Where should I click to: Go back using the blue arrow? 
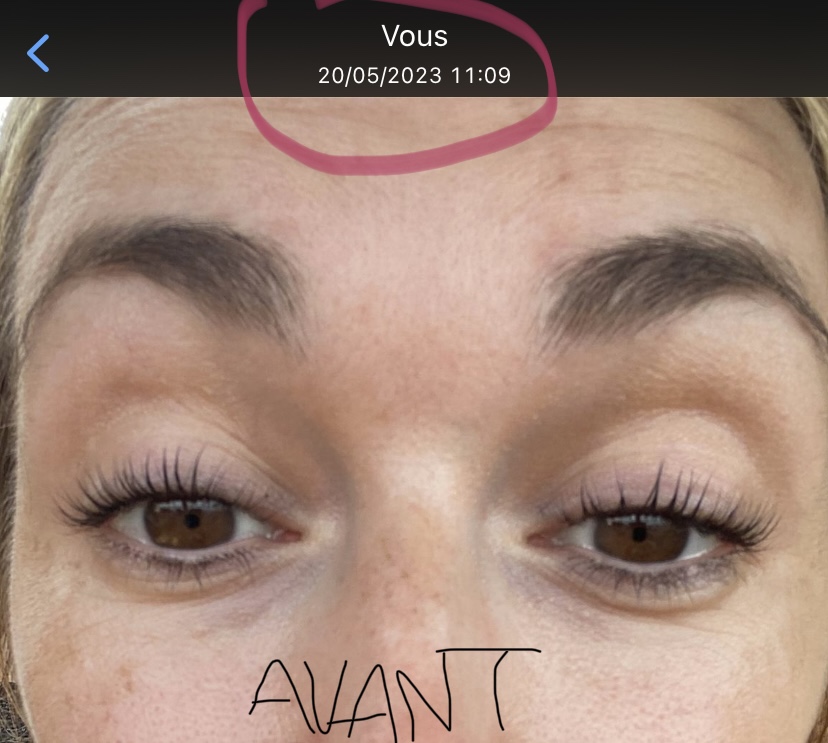38,53
